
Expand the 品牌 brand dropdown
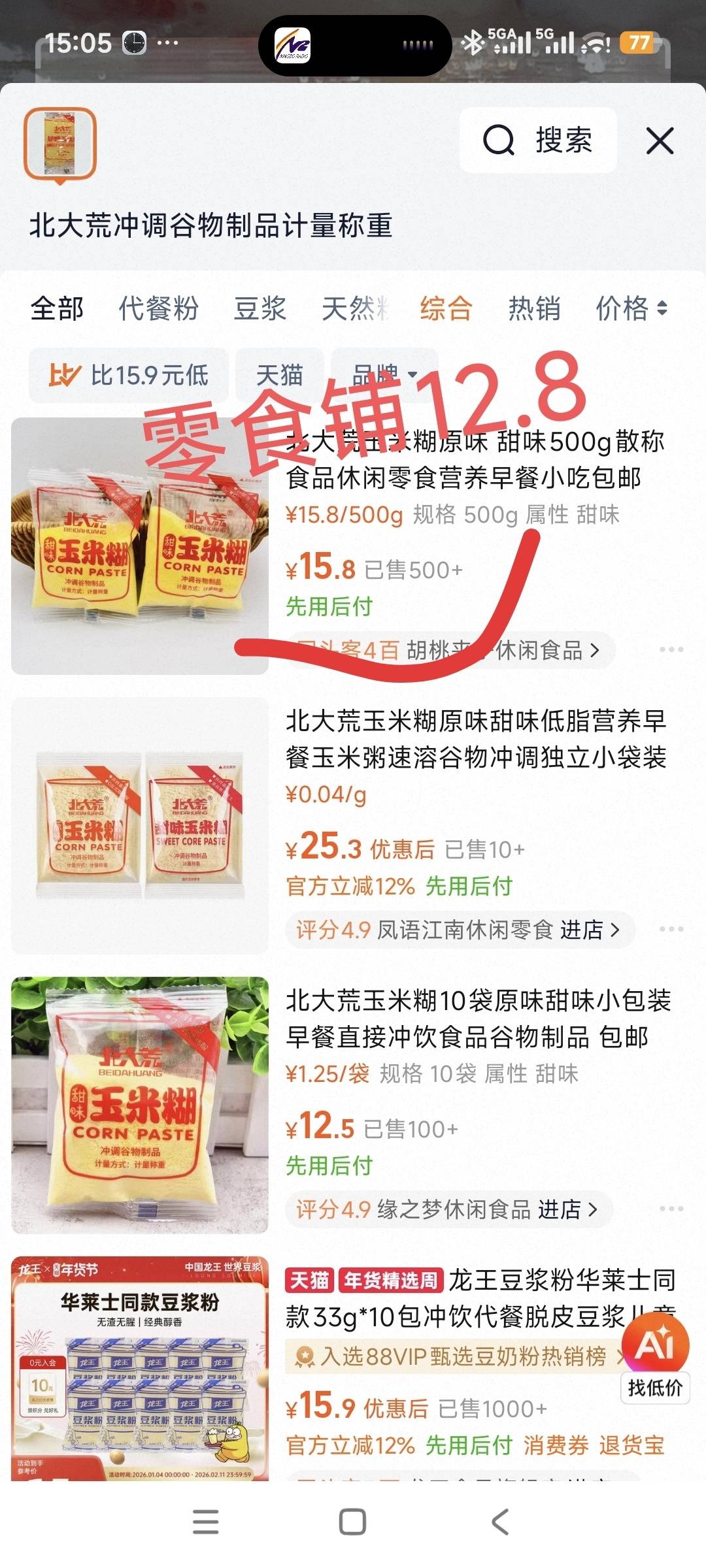pos(384,374)
